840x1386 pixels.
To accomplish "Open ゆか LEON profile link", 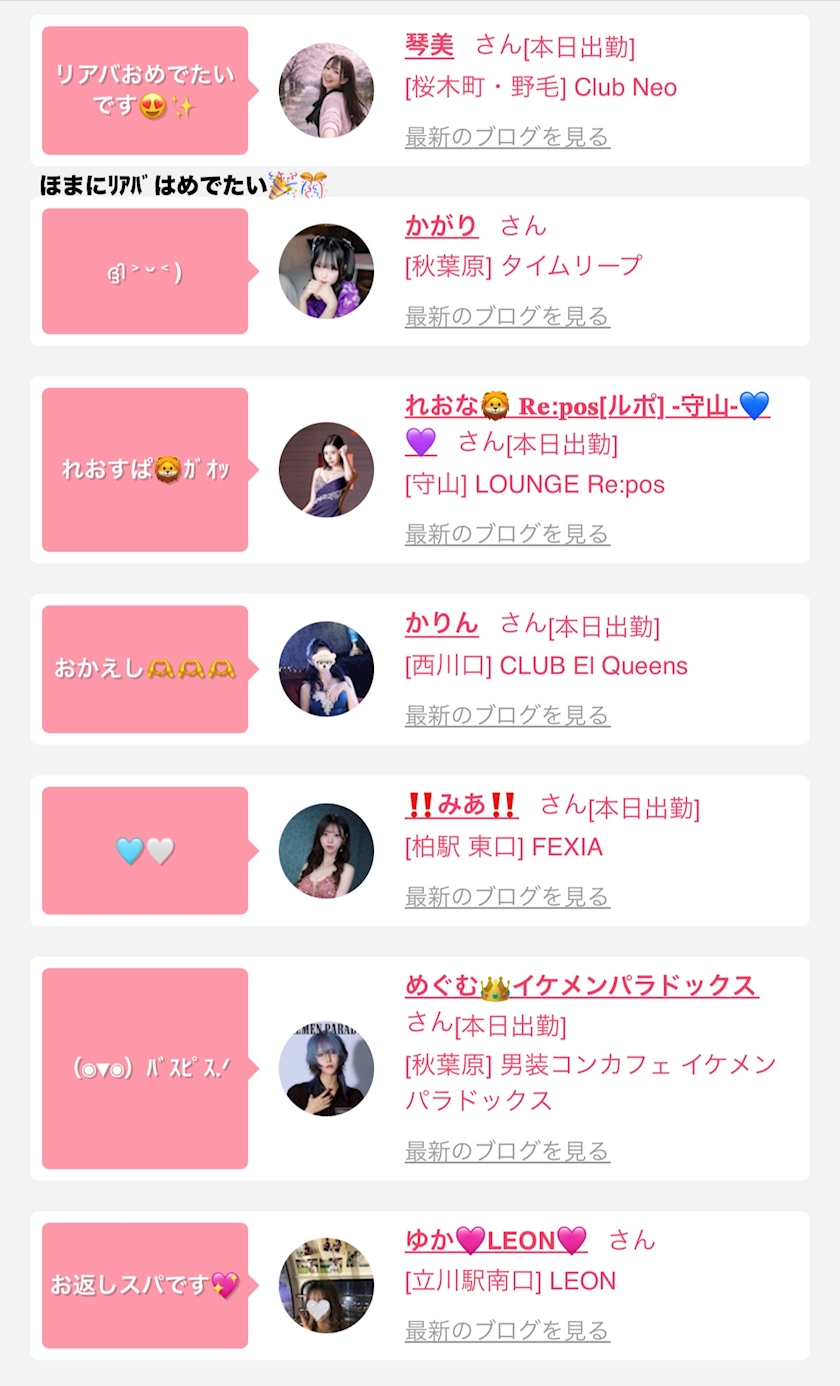I will (495, 1241).
